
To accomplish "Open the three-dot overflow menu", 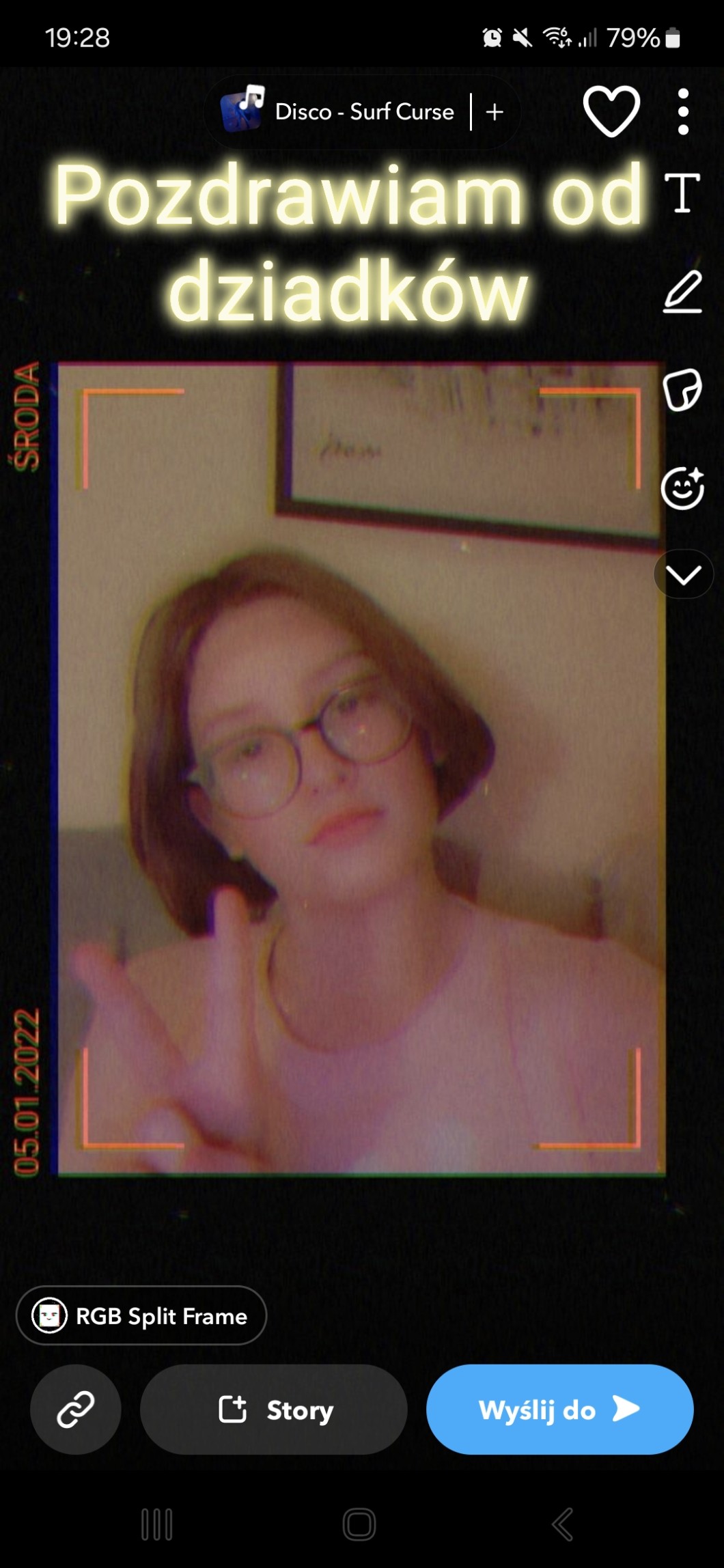I will pyautogui.click(x=683, y=111).
